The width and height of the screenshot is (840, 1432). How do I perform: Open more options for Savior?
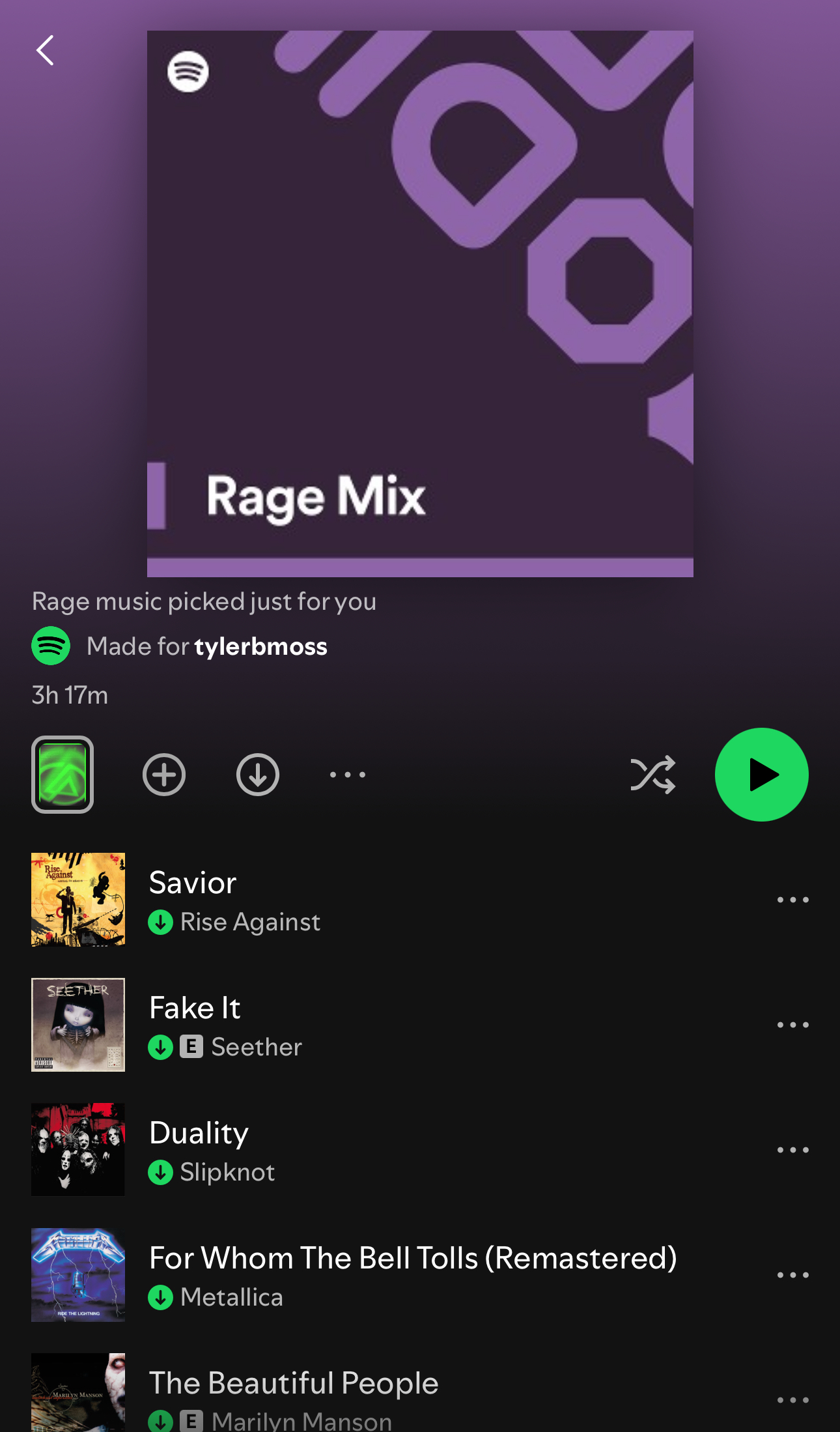point(792,900)
